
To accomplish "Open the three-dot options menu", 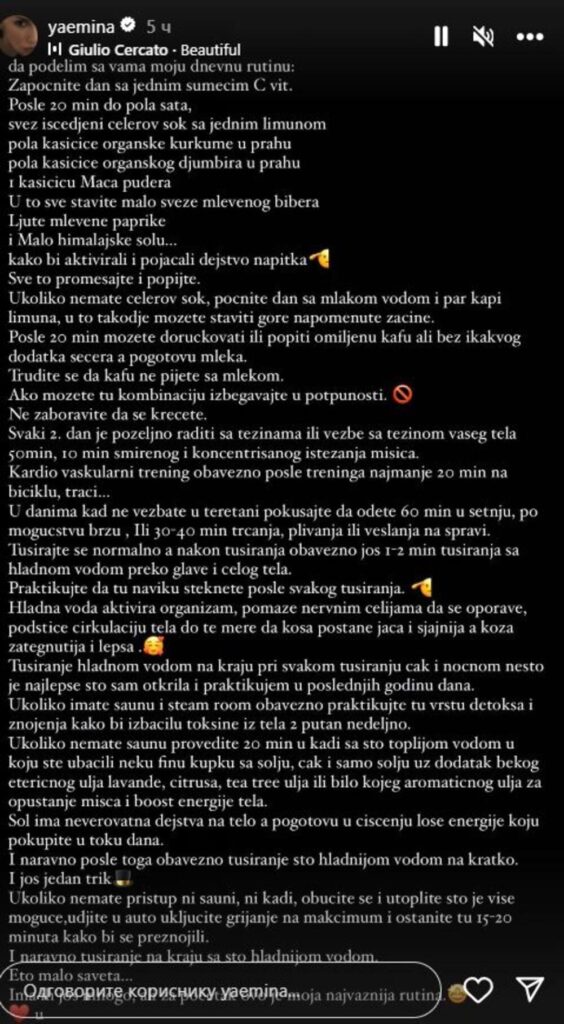I will pos(529,37).
